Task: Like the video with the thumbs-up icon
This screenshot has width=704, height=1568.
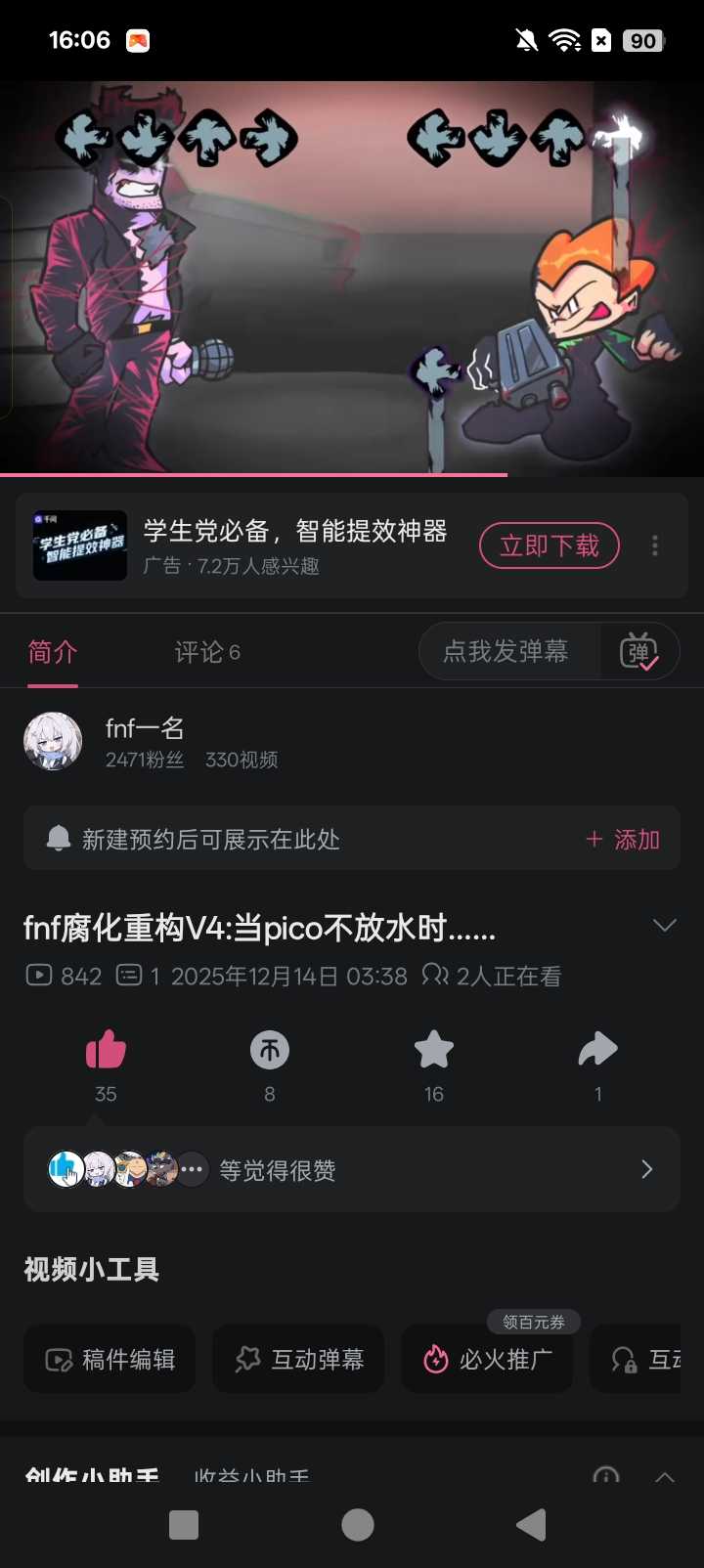Action: click(x=106, y=1051)
